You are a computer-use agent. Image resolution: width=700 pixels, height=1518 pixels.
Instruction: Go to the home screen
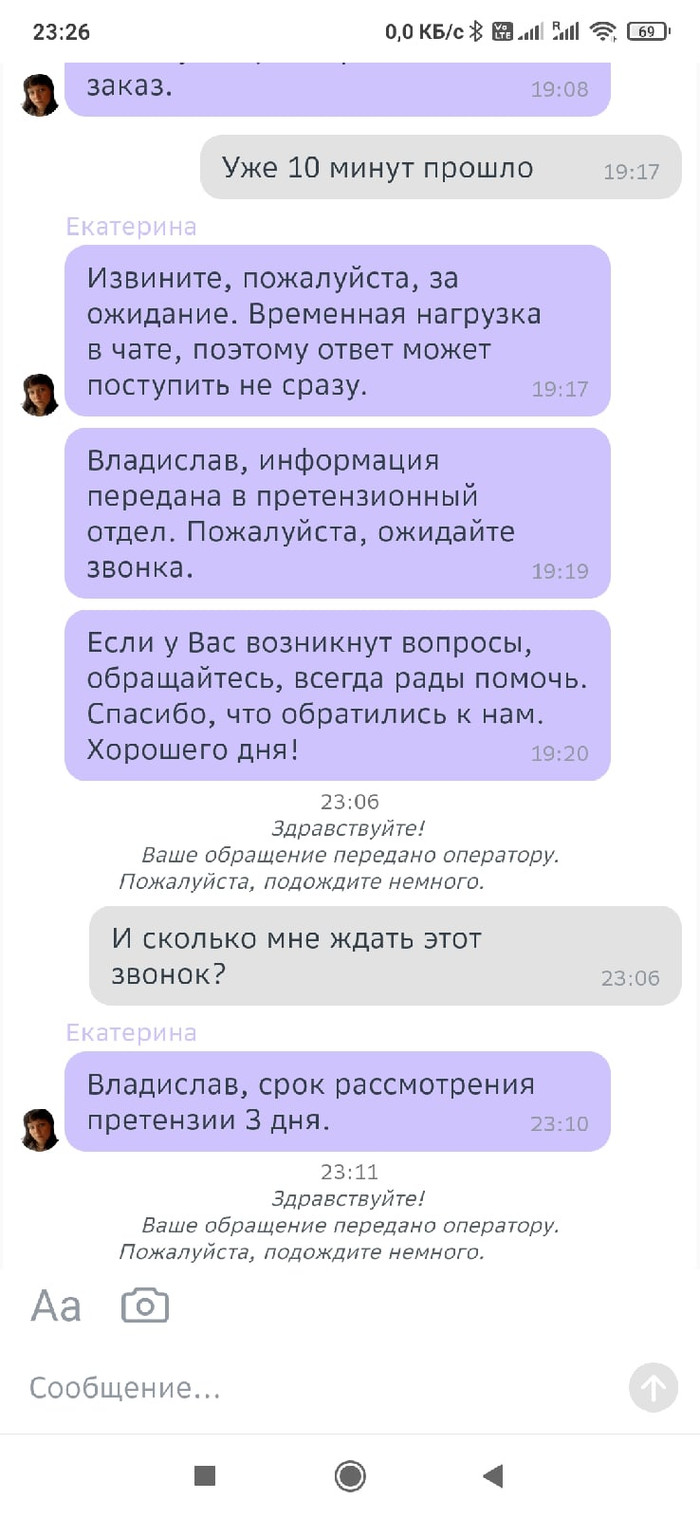click(350, 1475)
